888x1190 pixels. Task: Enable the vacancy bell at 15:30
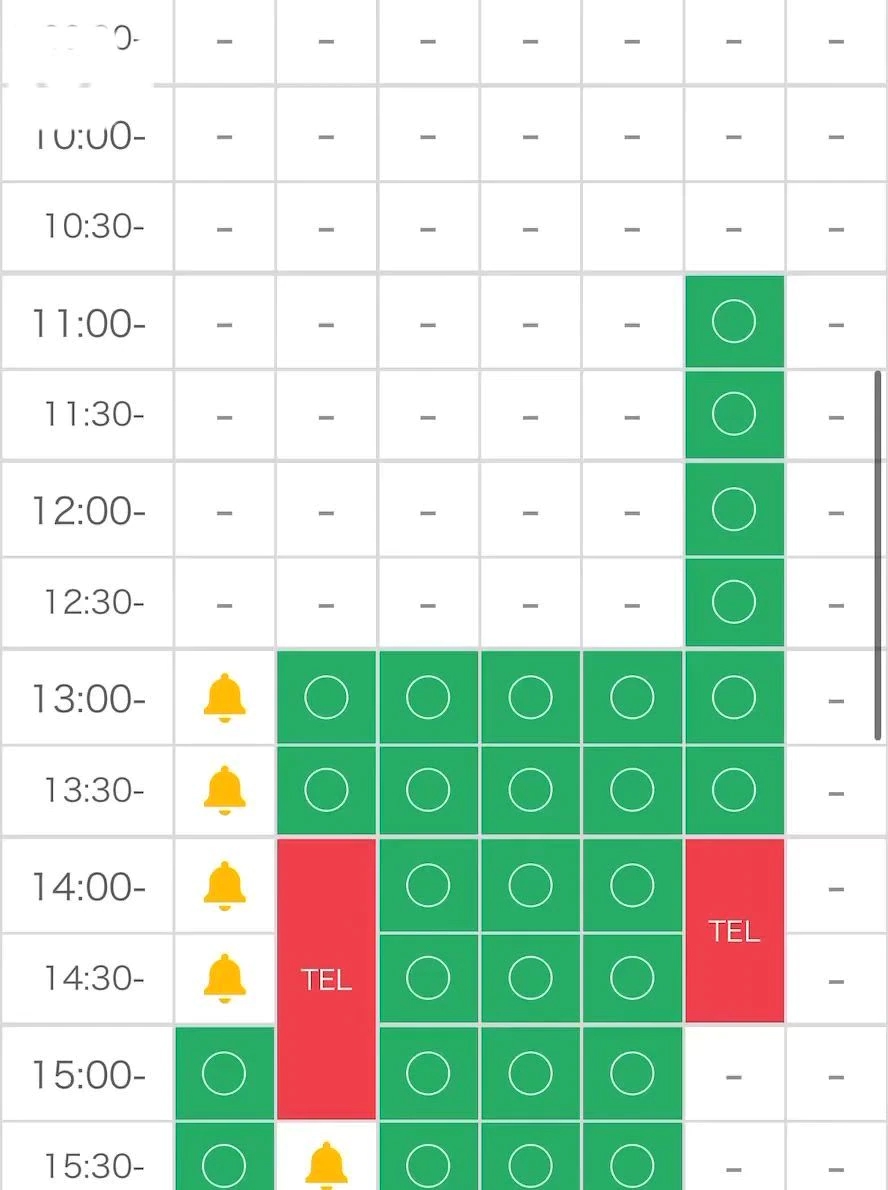tap(326, 1165)
